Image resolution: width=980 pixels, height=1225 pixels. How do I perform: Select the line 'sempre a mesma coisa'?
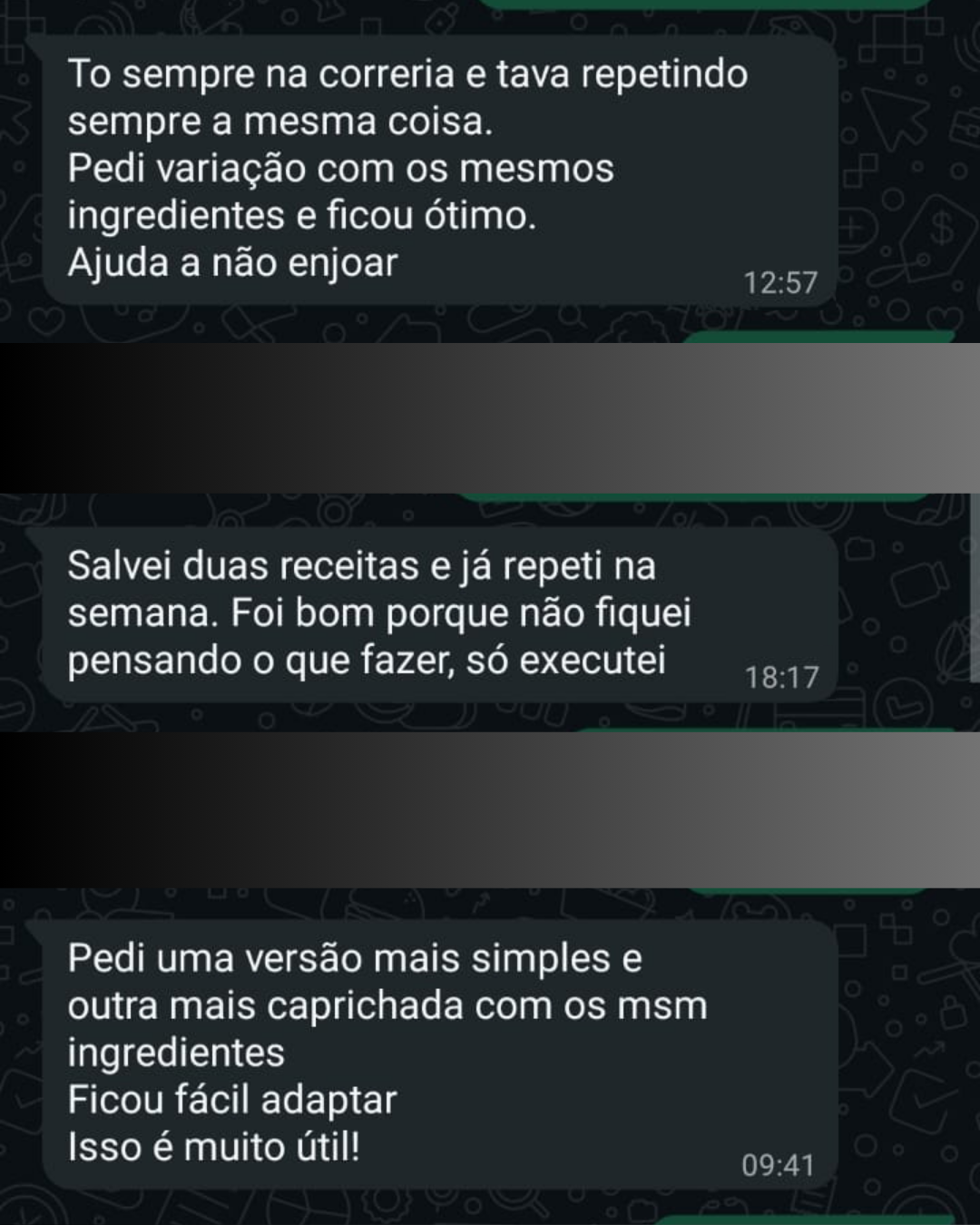point(279,121)
